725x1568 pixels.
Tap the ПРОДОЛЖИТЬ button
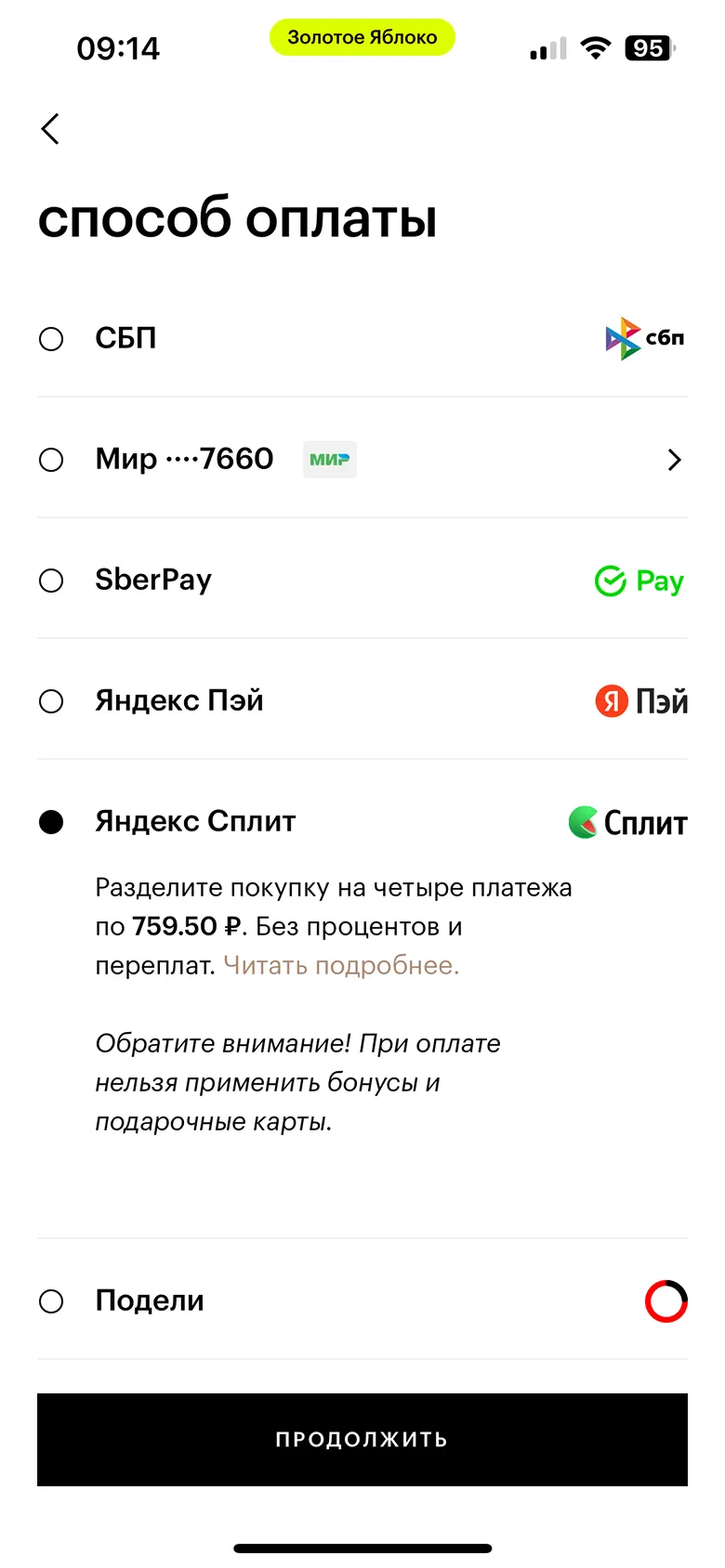tap(362, 1440)
